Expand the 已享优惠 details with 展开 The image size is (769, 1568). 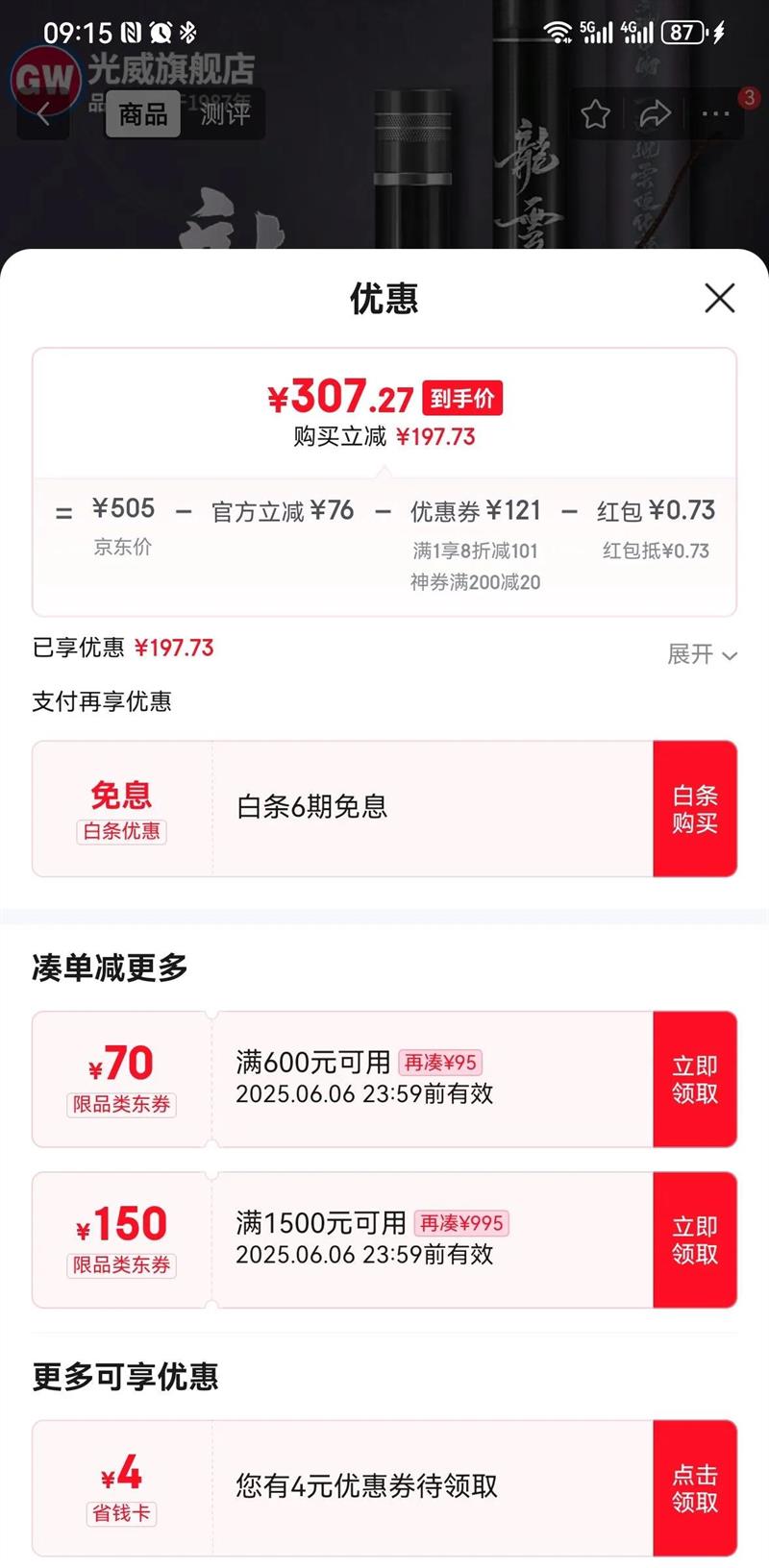point(702,655)
